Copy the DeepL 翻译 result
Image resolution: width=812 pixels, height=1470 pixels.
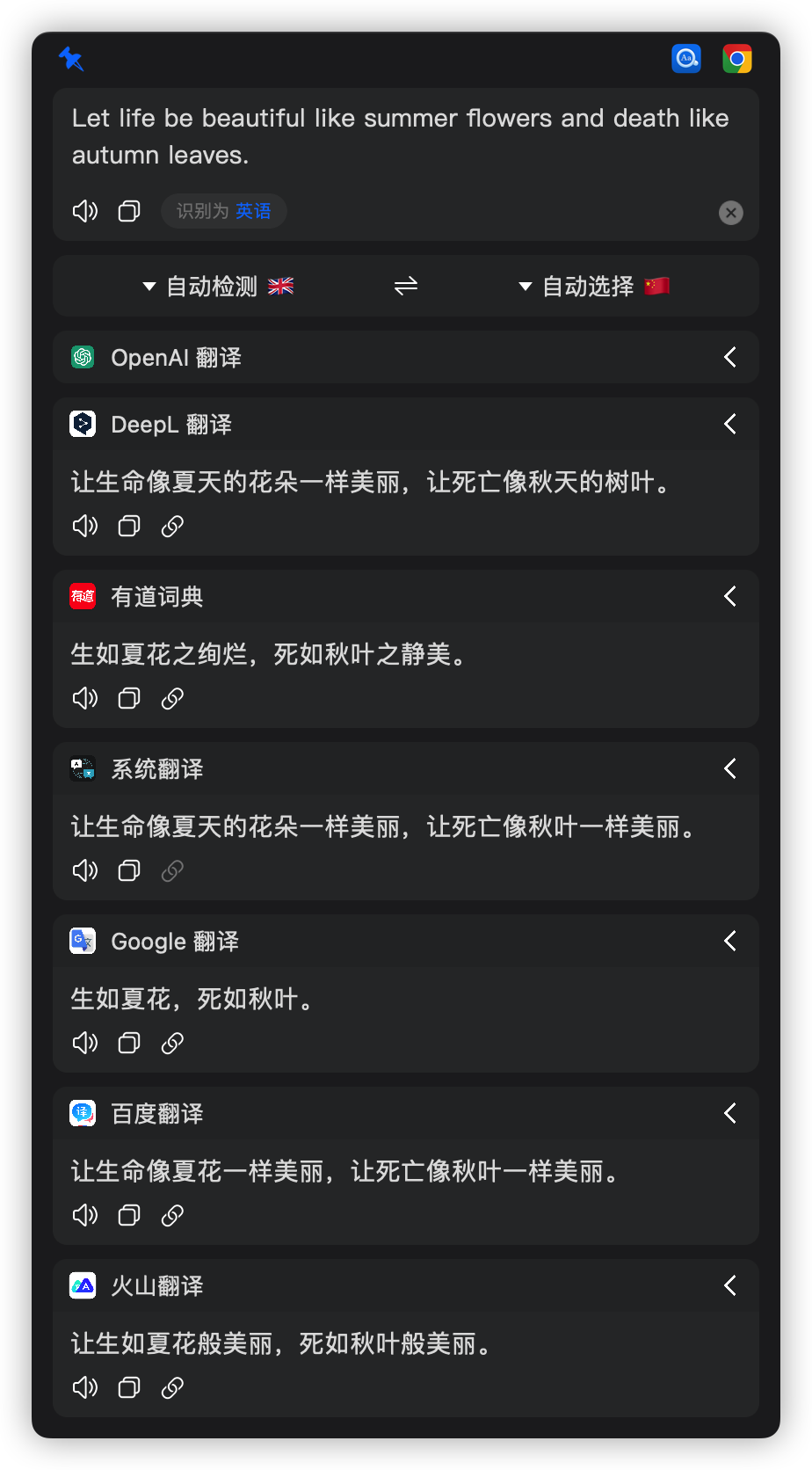click(x=128, y=525)
